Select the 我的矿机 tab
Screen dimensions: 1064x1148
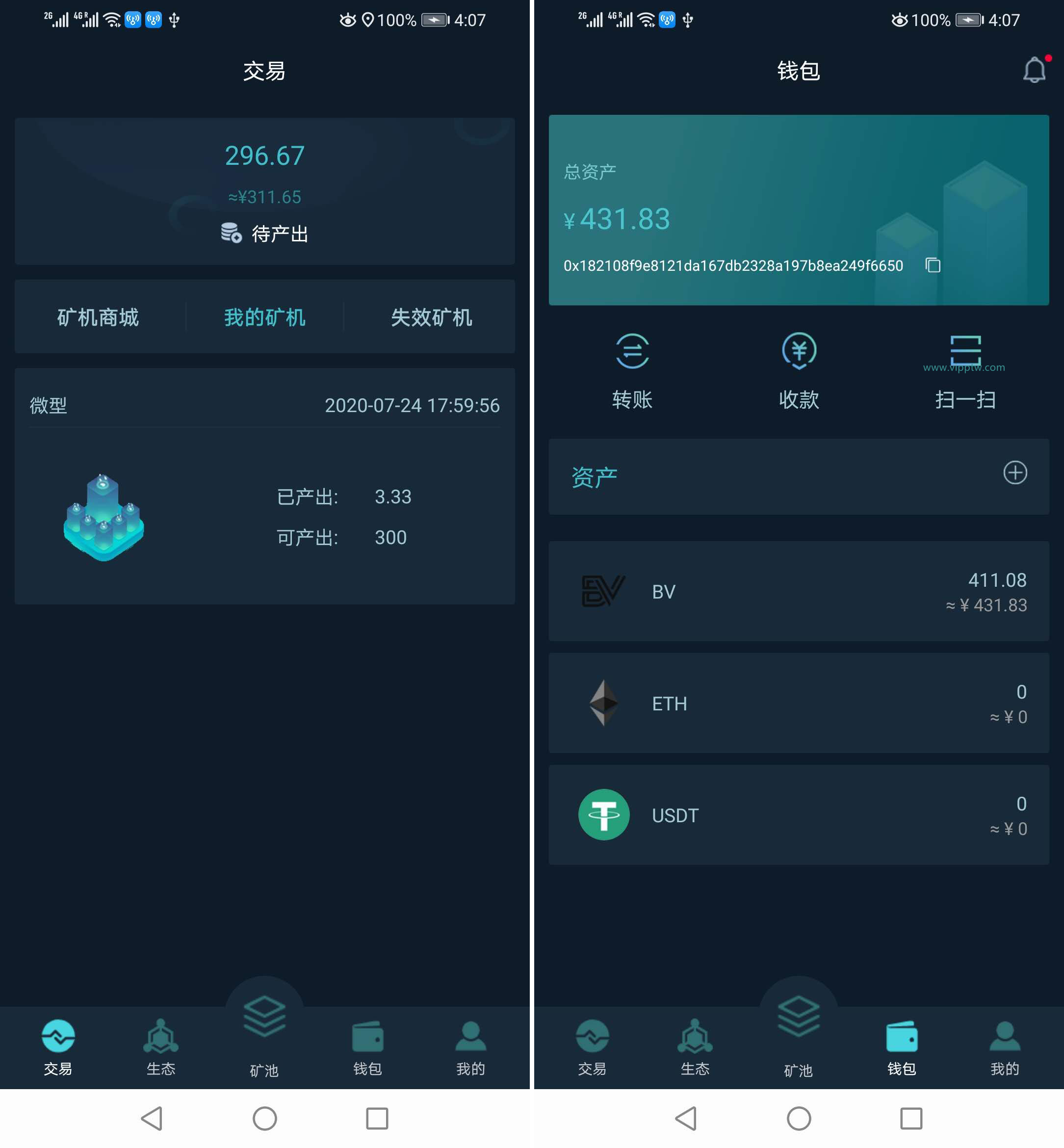264,317
